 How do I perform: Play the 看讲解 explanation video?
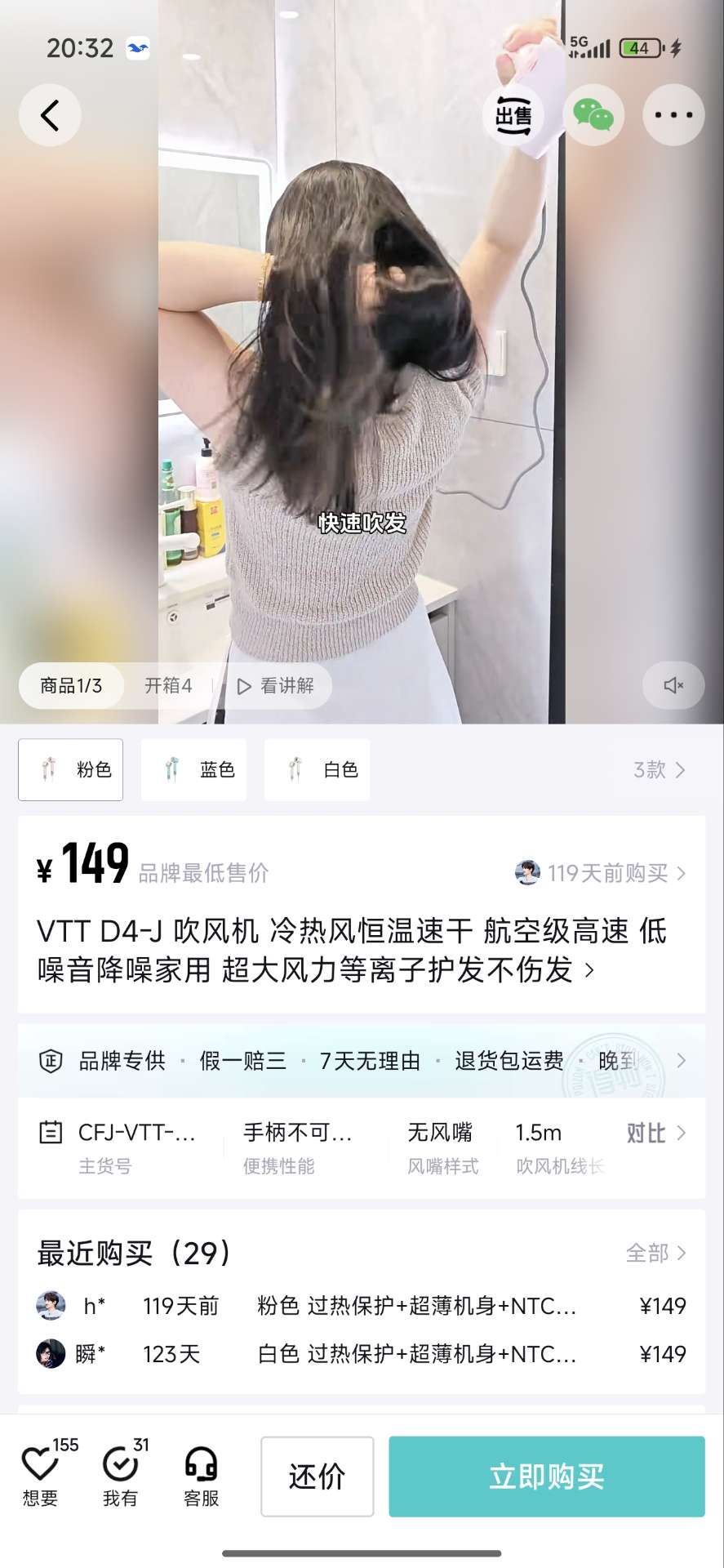[276, 685]
